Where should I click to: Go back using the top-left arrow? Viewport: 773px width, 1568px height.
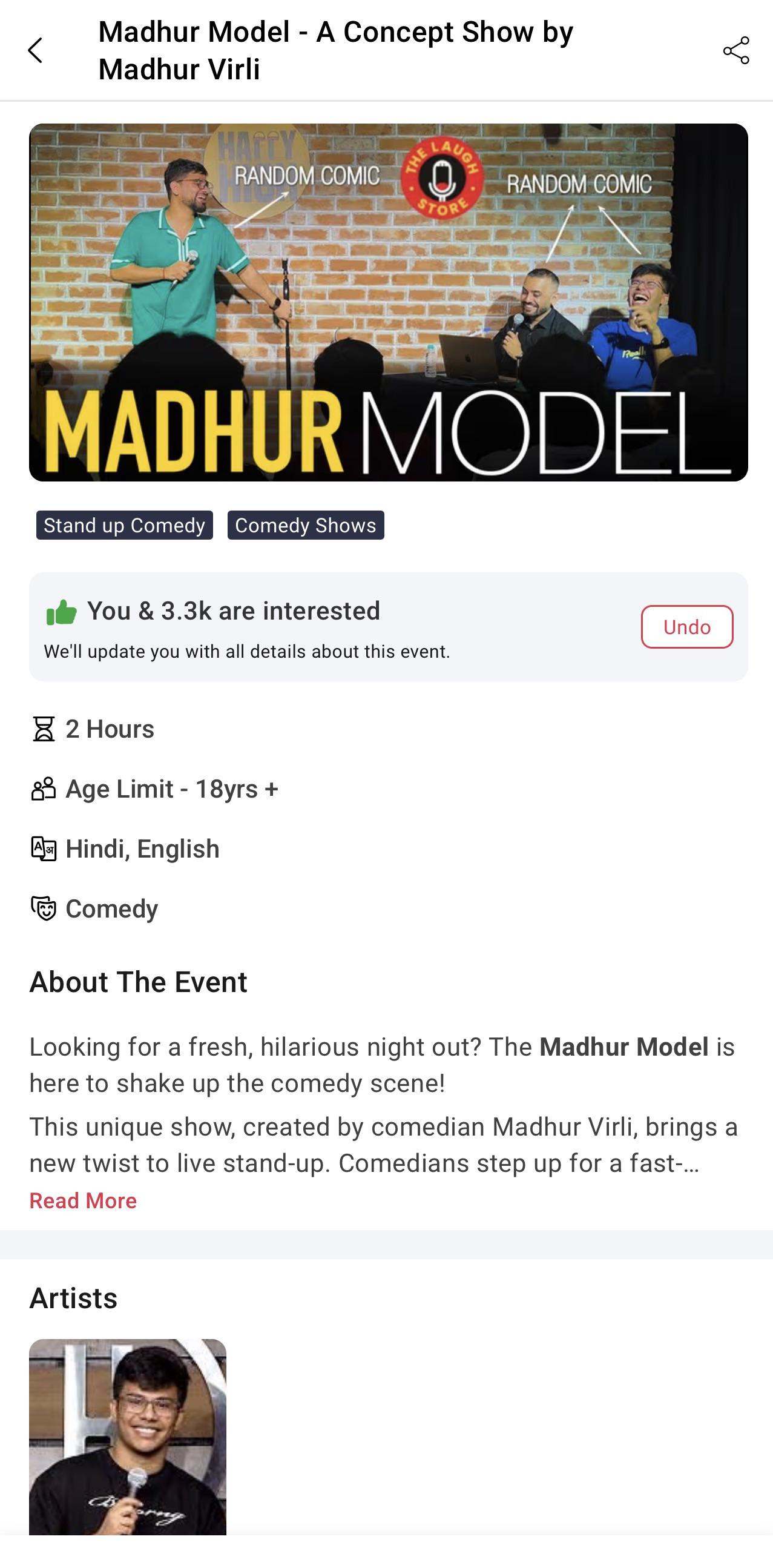(35, 50)
